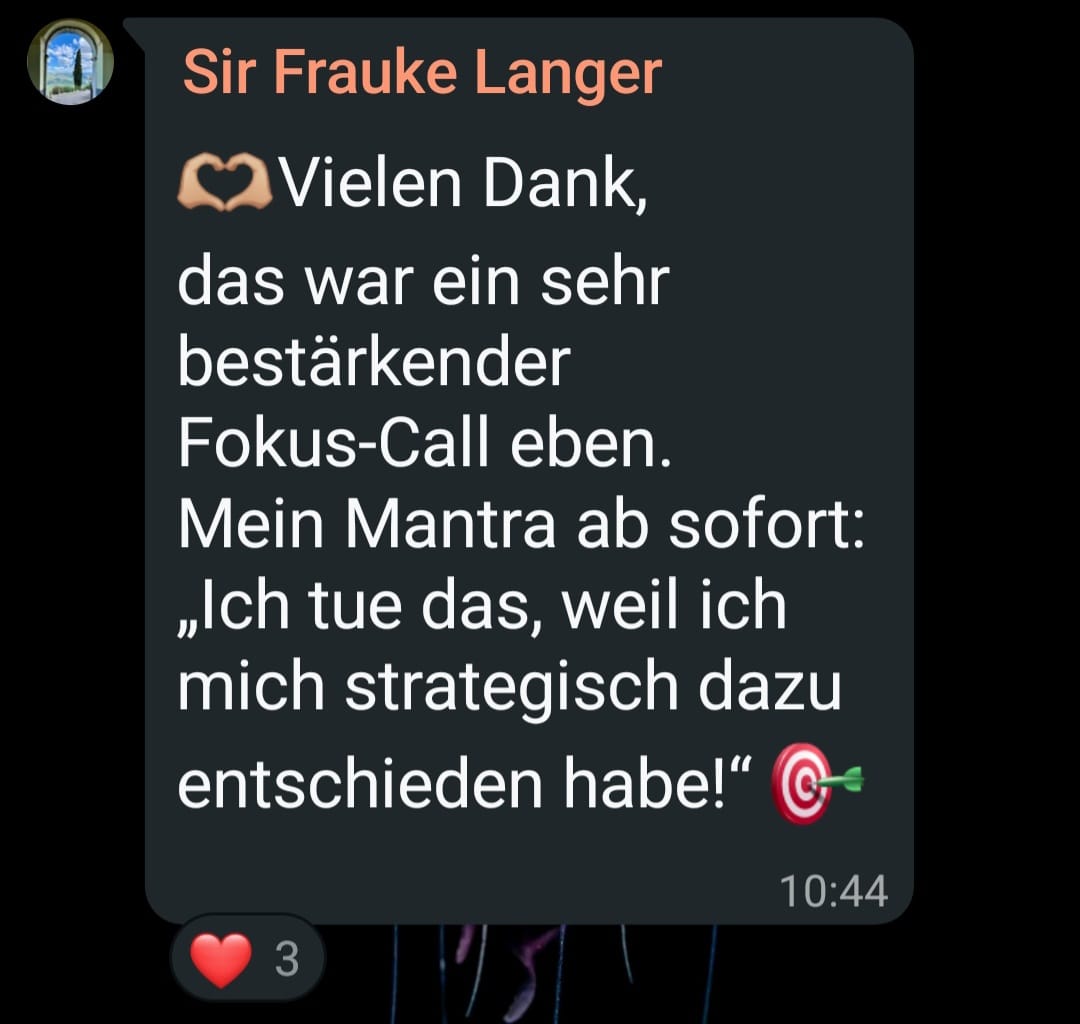Open the heart reactions on the message
Image resolution: width=1080 pixels, height=1024 pixels.
coord(246,959)
